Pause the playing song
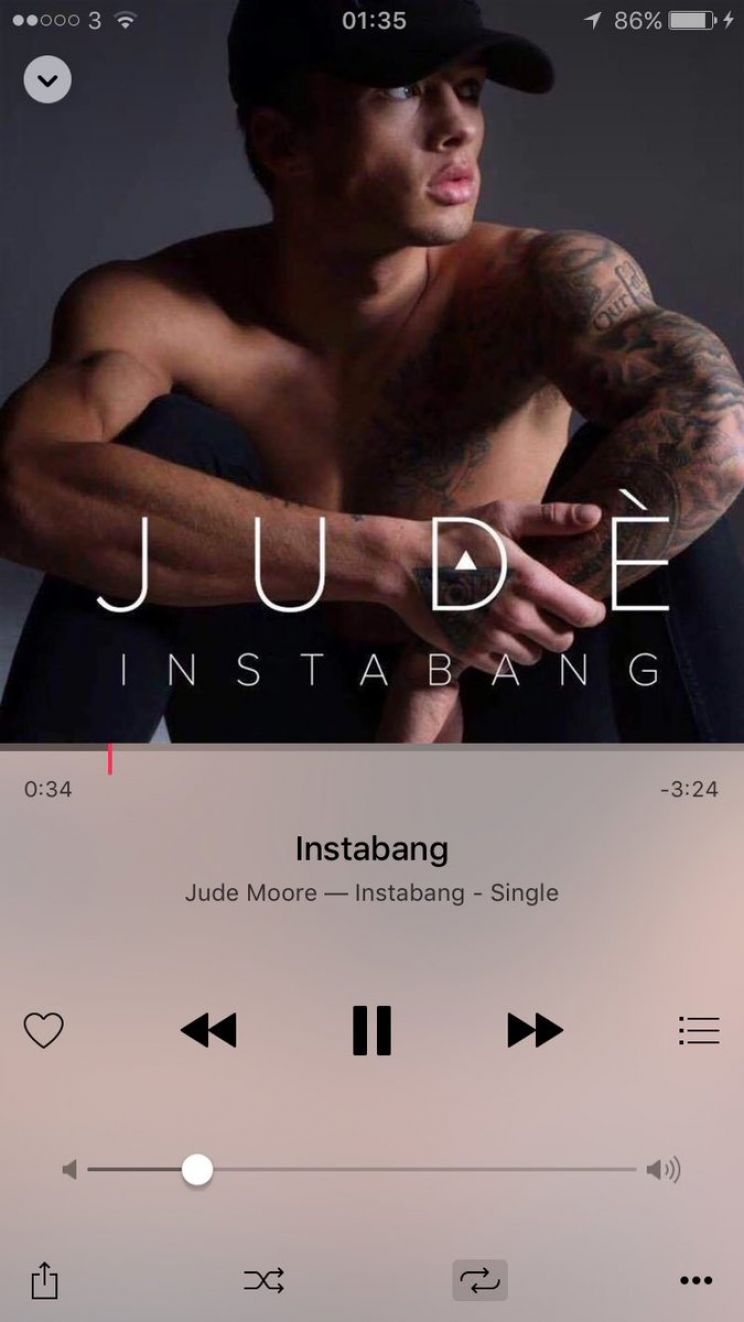 [x=372, y=1030]
